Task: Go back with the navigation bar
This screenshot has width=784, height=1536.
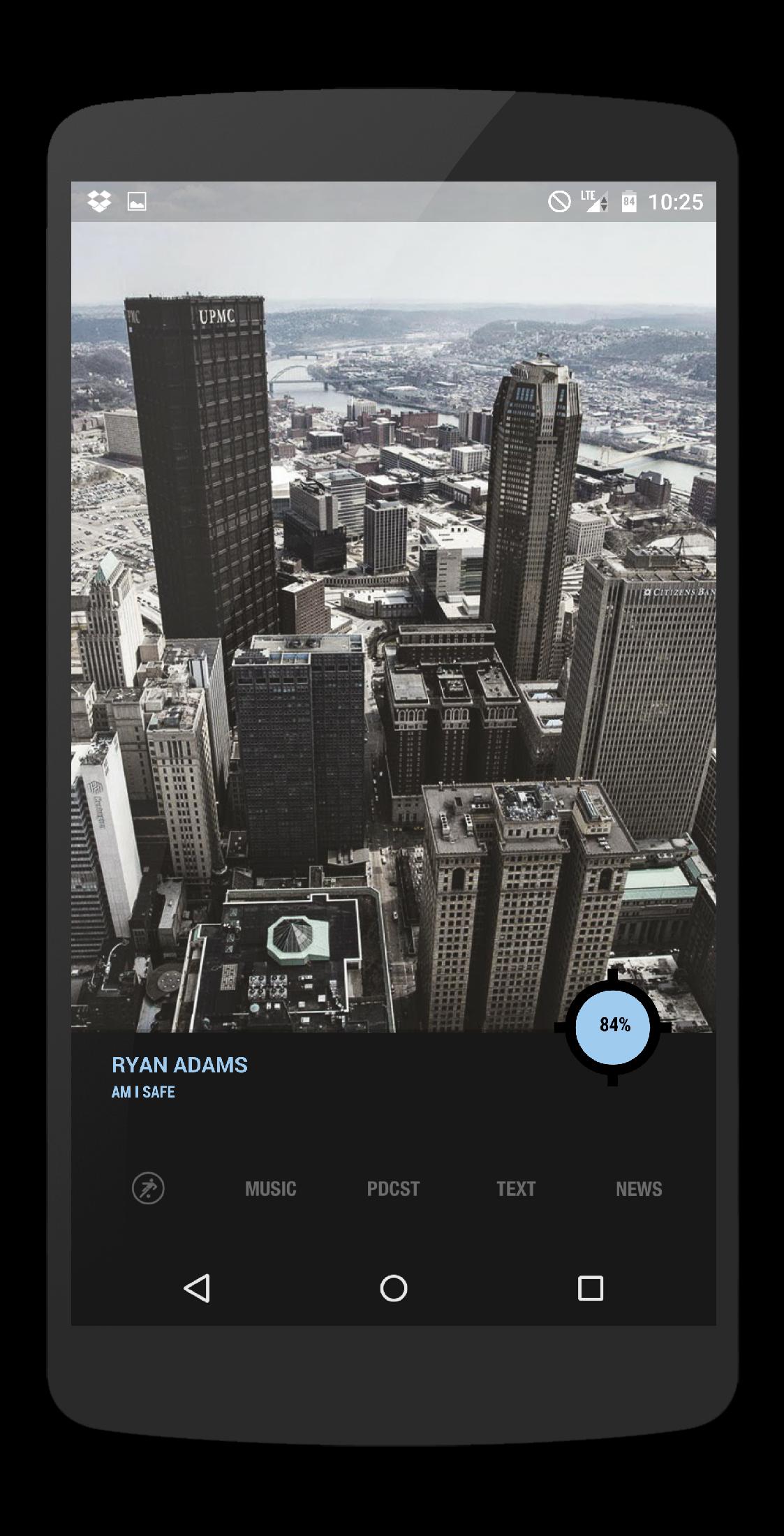Action: [x=197, y=1288]
